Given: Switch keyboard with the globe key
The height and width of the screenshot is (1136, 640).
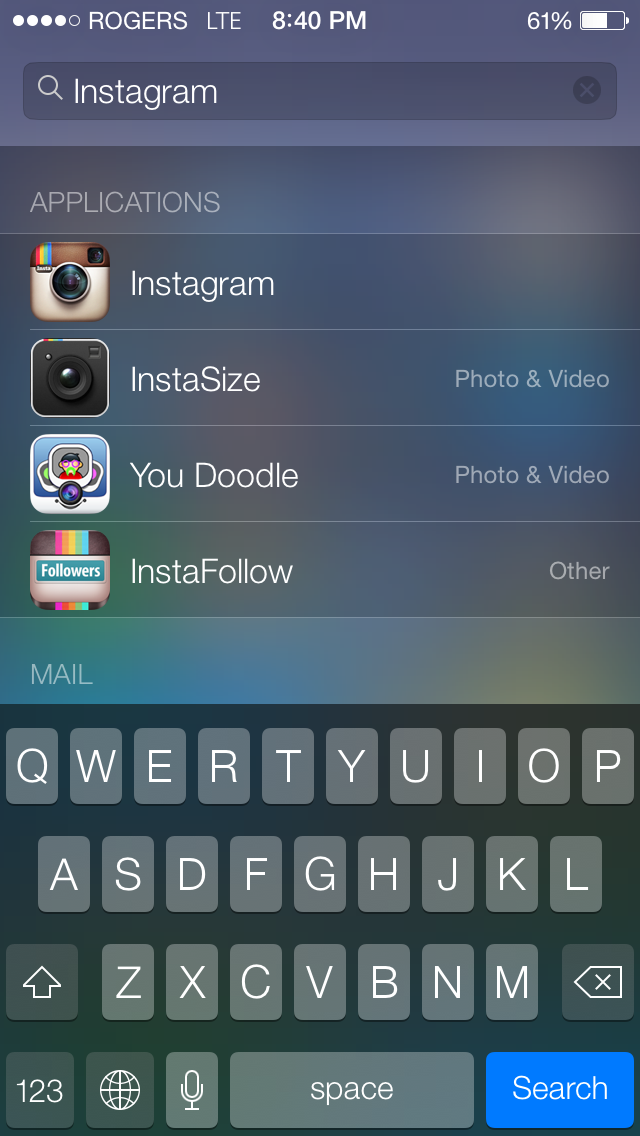Looking at the screenshot, I should tap(120, 1089).
